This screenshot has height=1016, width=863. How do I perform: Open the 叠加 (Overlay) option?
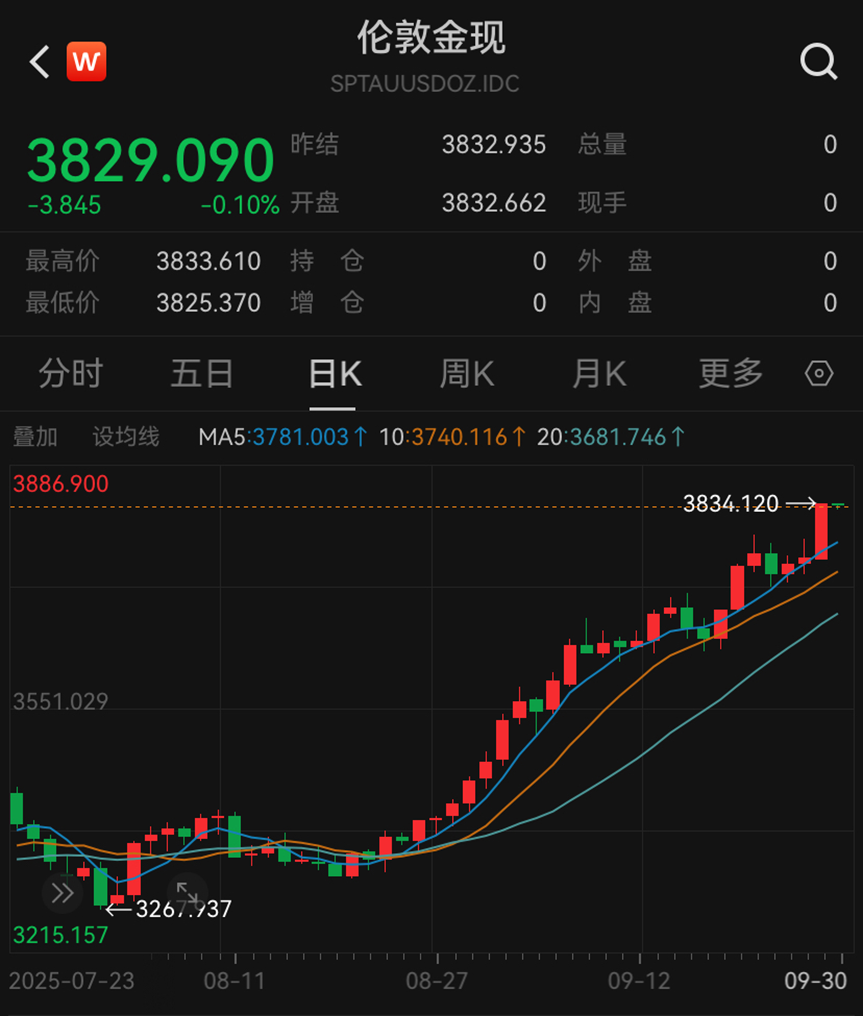pyautogui.click(x=36, y=437)
